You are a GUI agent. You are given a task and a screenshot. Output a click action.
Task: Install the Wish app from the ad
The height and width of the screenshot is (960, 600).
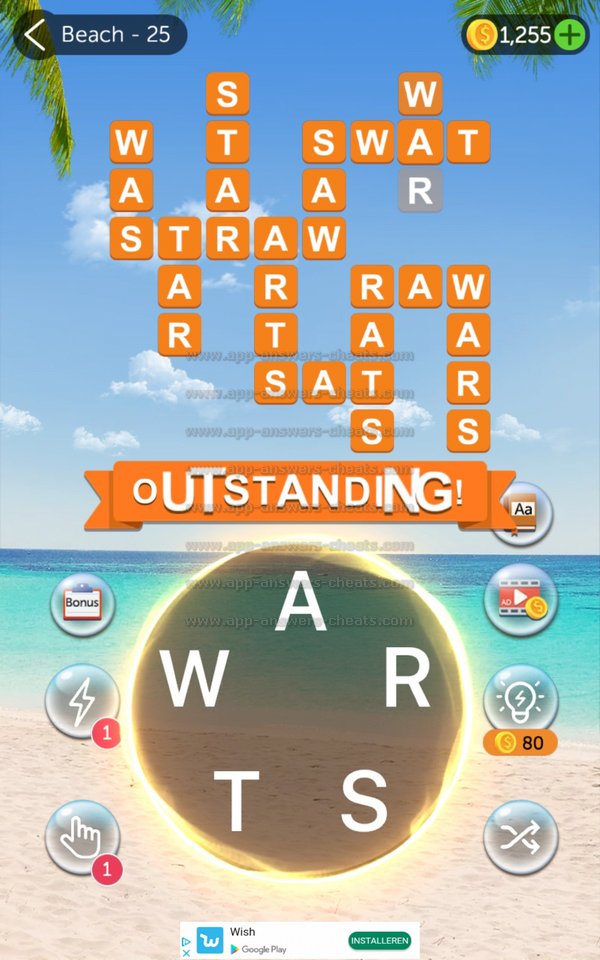tap(379, 941)
